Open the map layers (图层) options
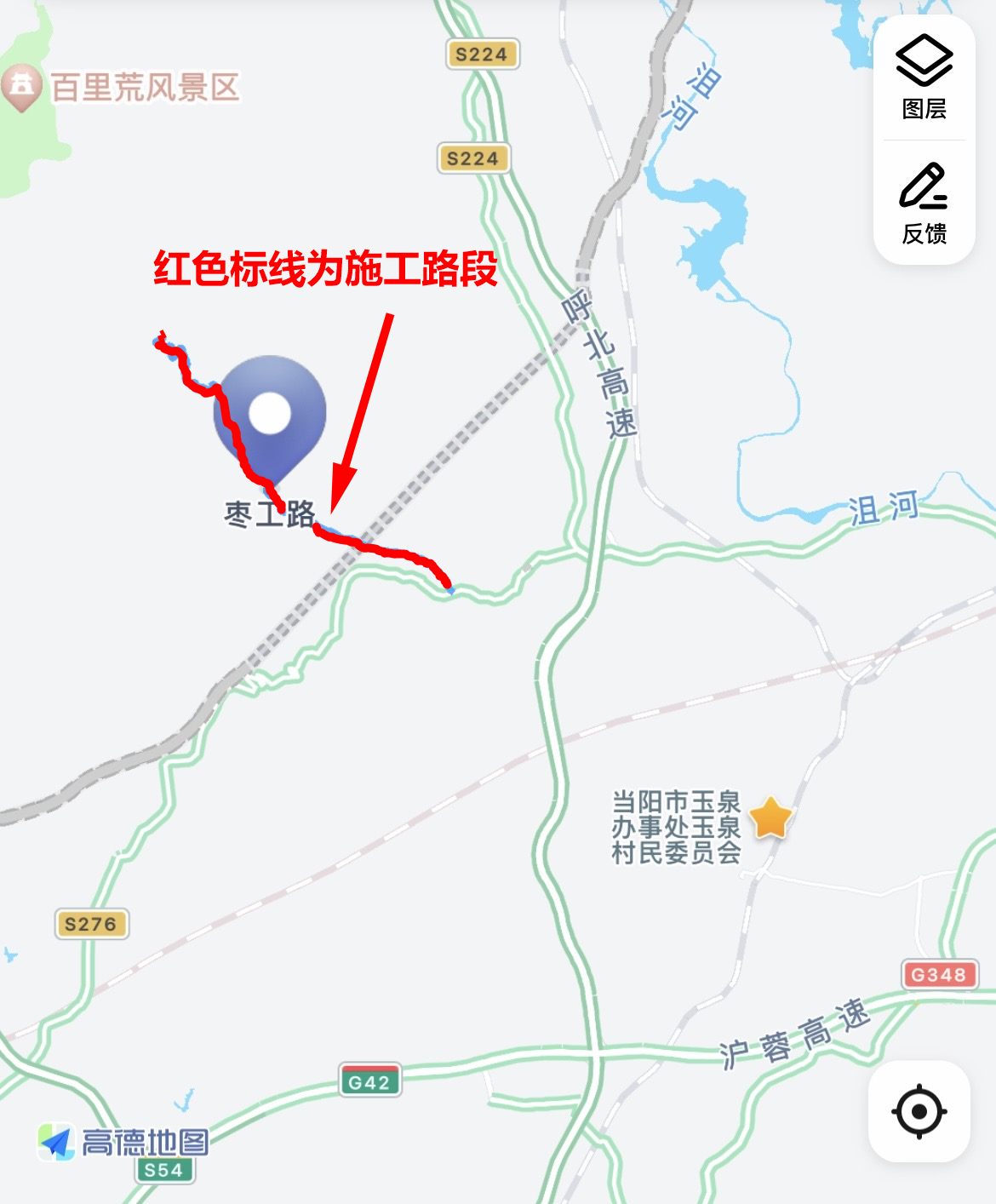 pyautogui.click(x=924, y=77)
